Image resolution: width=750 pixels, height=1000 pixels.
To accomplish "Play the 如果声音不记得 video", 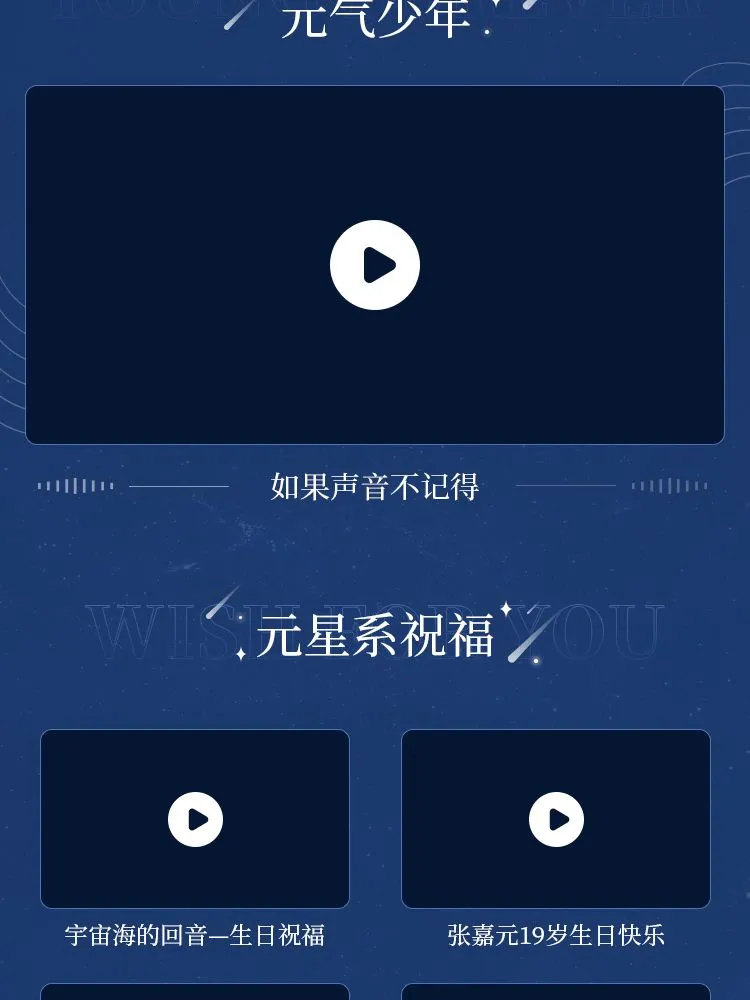I will [x=375, y=265].
